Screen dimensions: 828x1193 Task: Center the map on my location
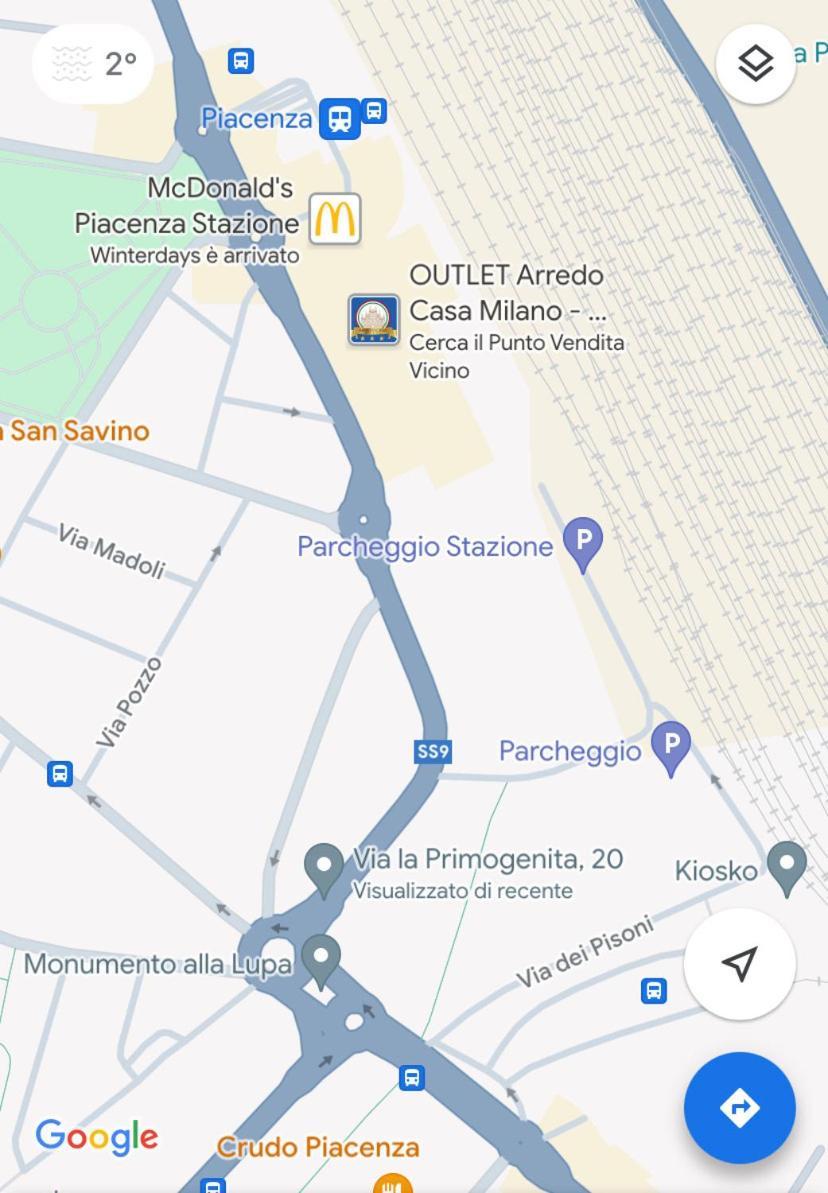point(739,964)
